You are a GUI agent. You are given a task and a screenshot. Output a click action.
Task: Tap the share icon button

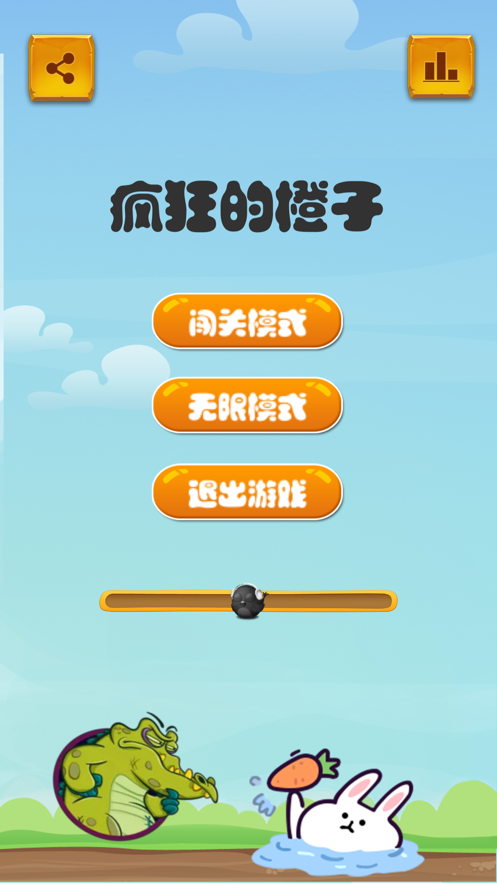click(61, 68)
